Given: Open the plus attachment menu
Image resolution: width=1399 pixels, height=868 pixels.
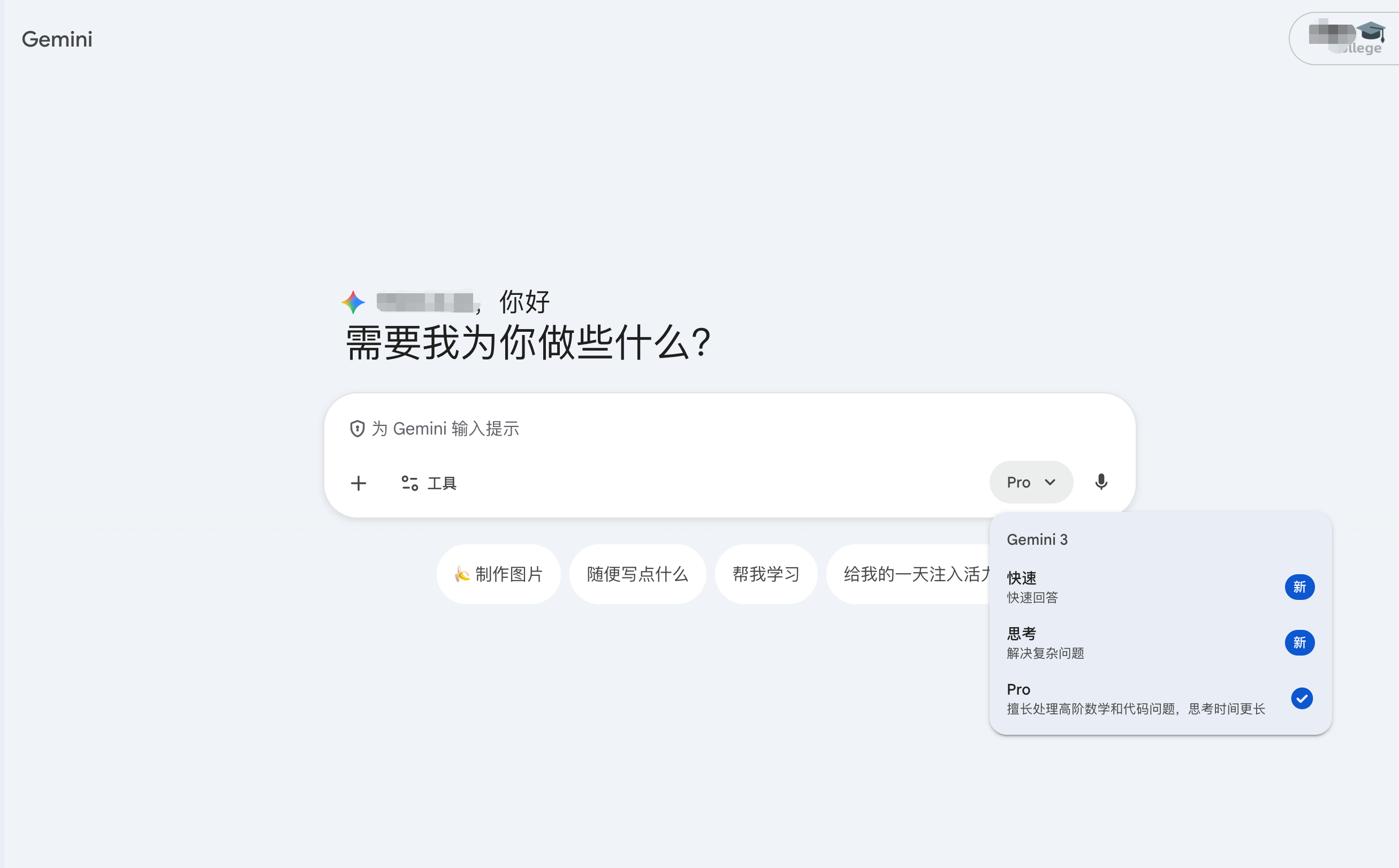Looking at the screenshot, I should 358,483.
